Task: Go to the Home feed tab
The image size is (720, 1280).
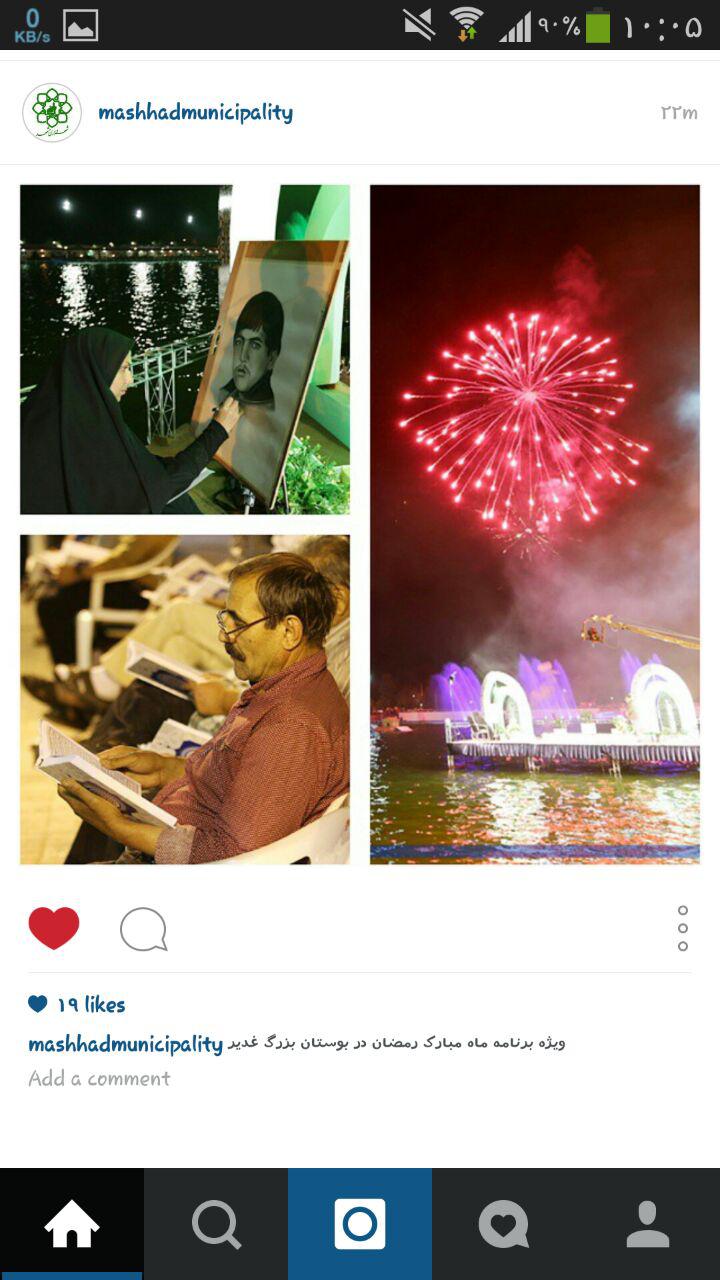Action: [72, 1224]
